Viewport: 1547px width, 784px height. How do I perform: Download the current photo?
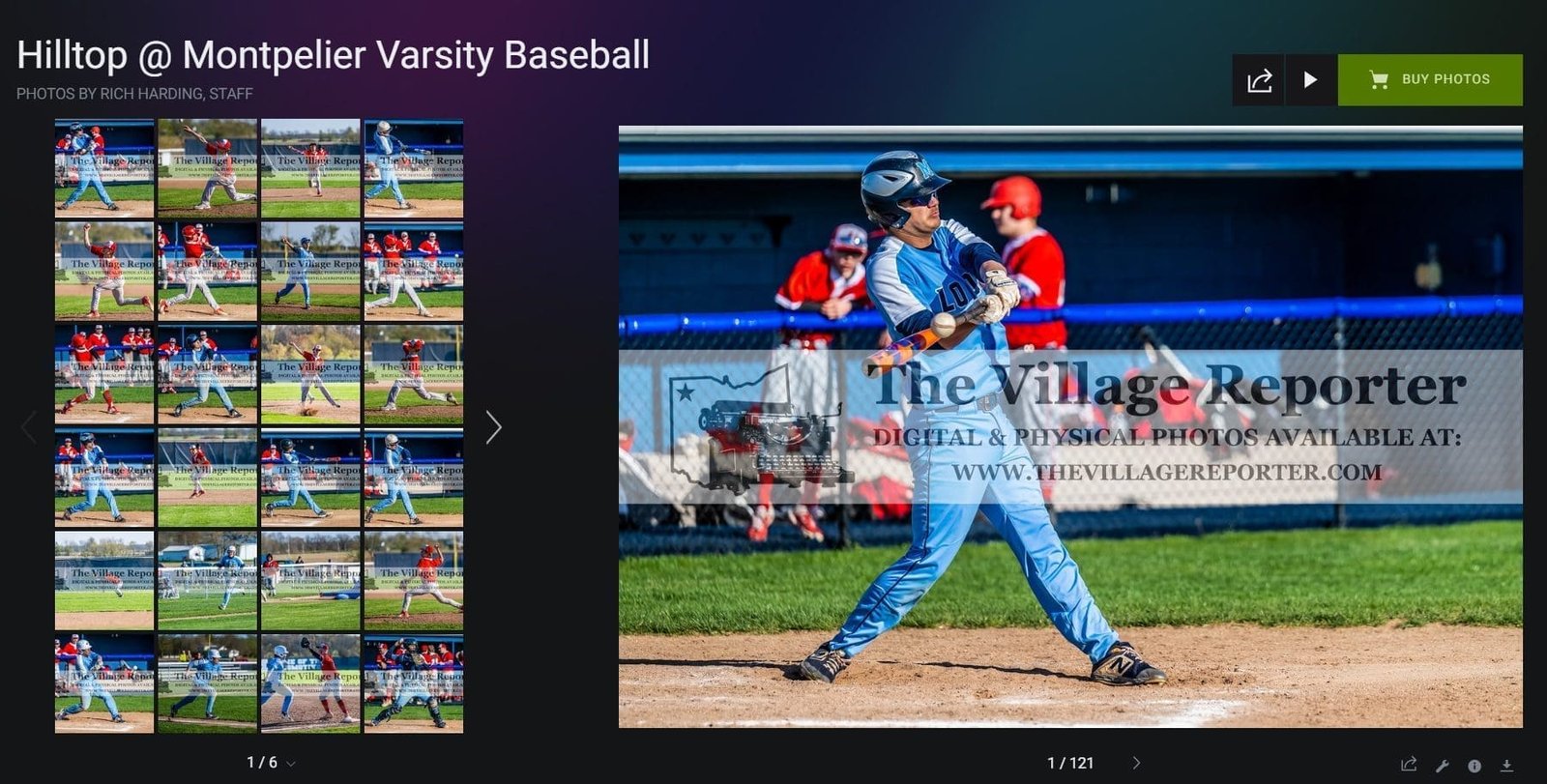click(x=1506, y=765)
